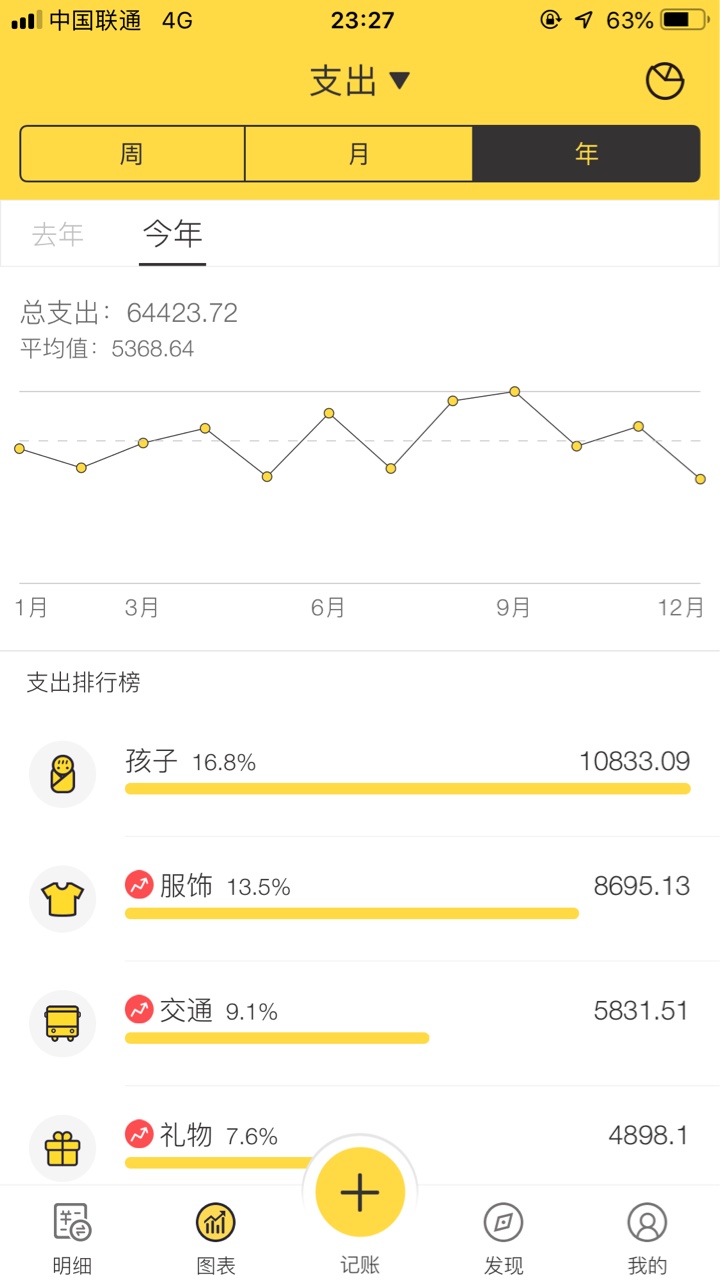Tap the September peak point on chart
The image size is (720, 1280).
(x=515, y=391)
